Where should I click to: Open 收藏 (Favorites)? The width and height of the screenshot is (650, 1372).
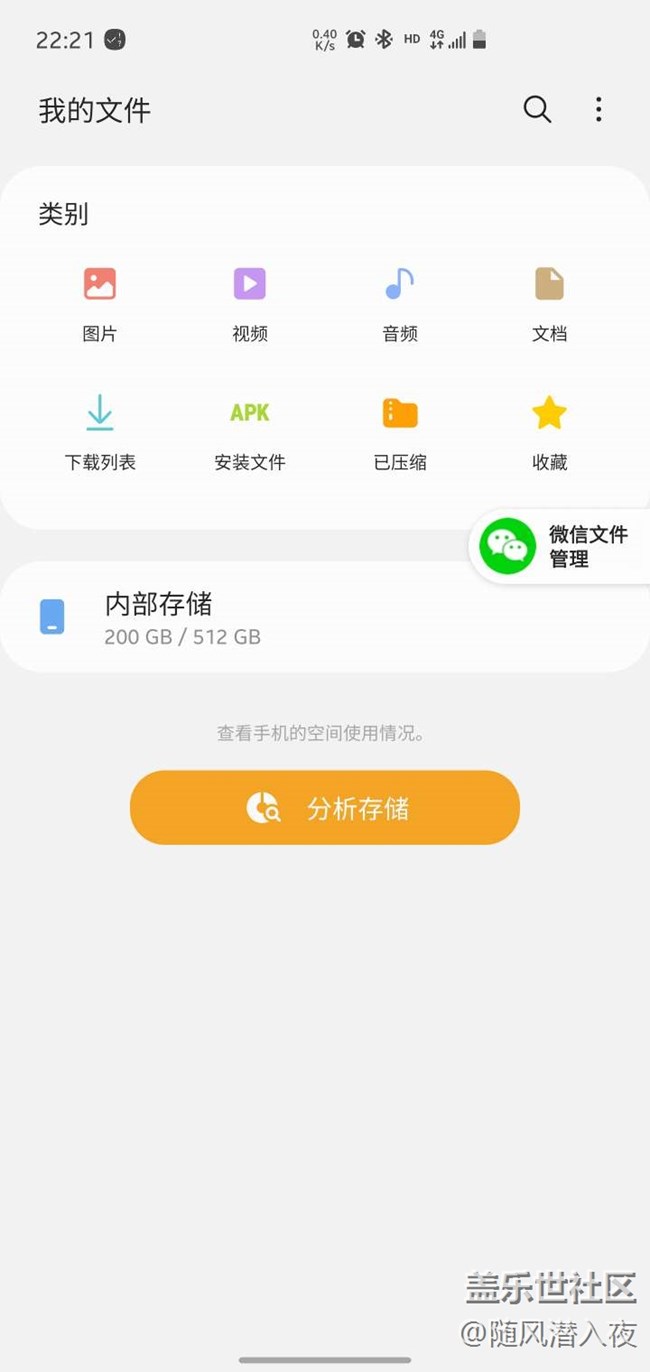(x=549, y=428)
